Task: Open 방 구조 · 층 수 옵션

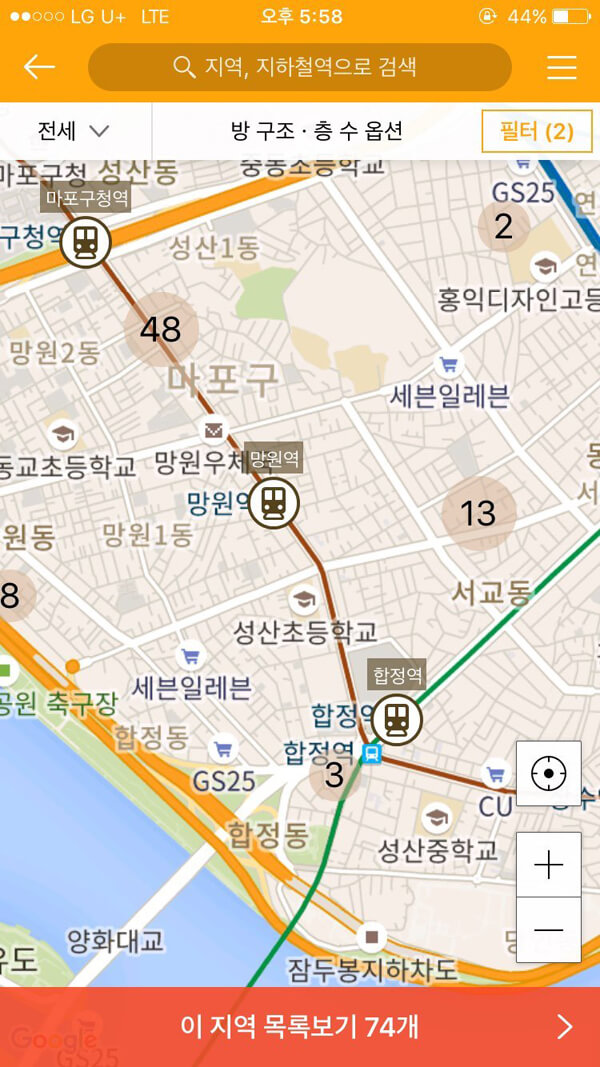Action: (316, 131)
